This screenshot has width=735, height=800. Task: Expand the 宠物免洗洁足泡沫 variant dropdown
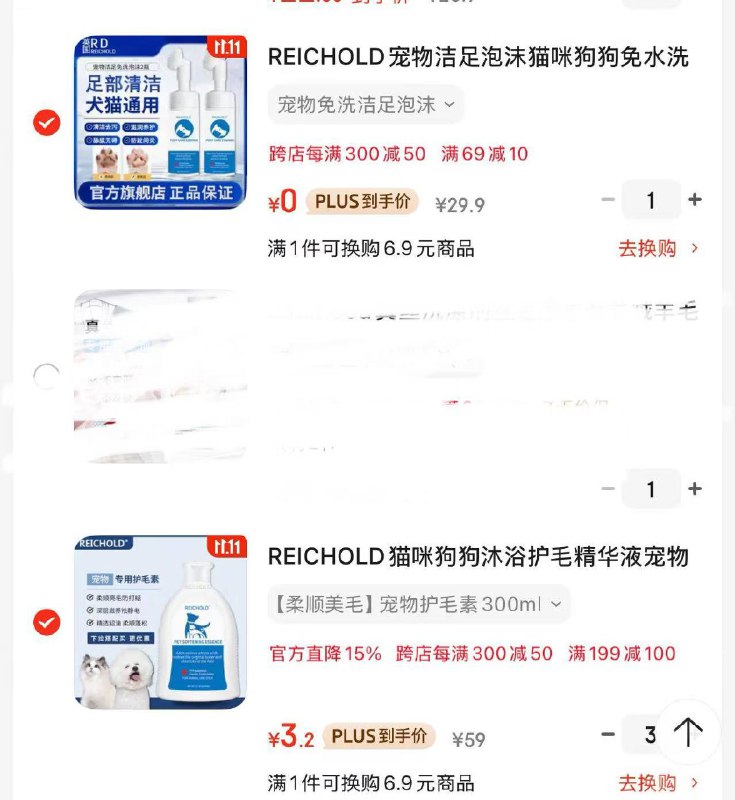point(365,104)
